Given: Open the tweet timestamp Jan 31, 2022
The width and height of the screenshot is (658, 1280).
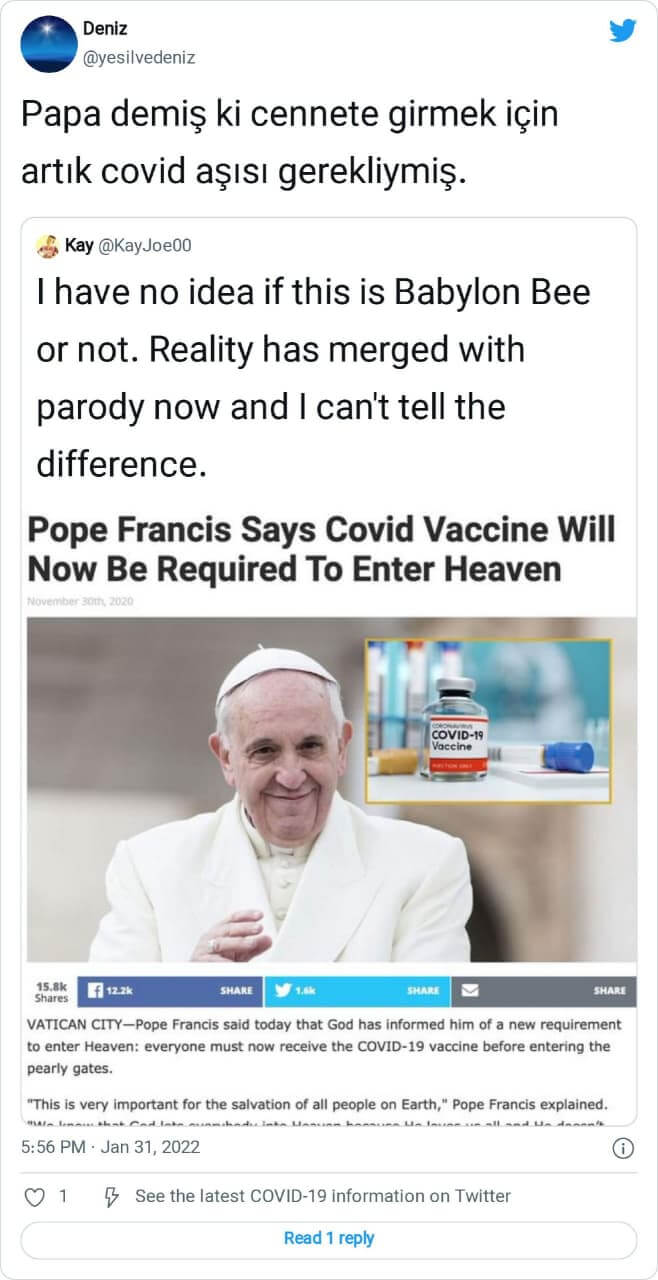Looking at the screenshot, I should [x=110, y=1147].
